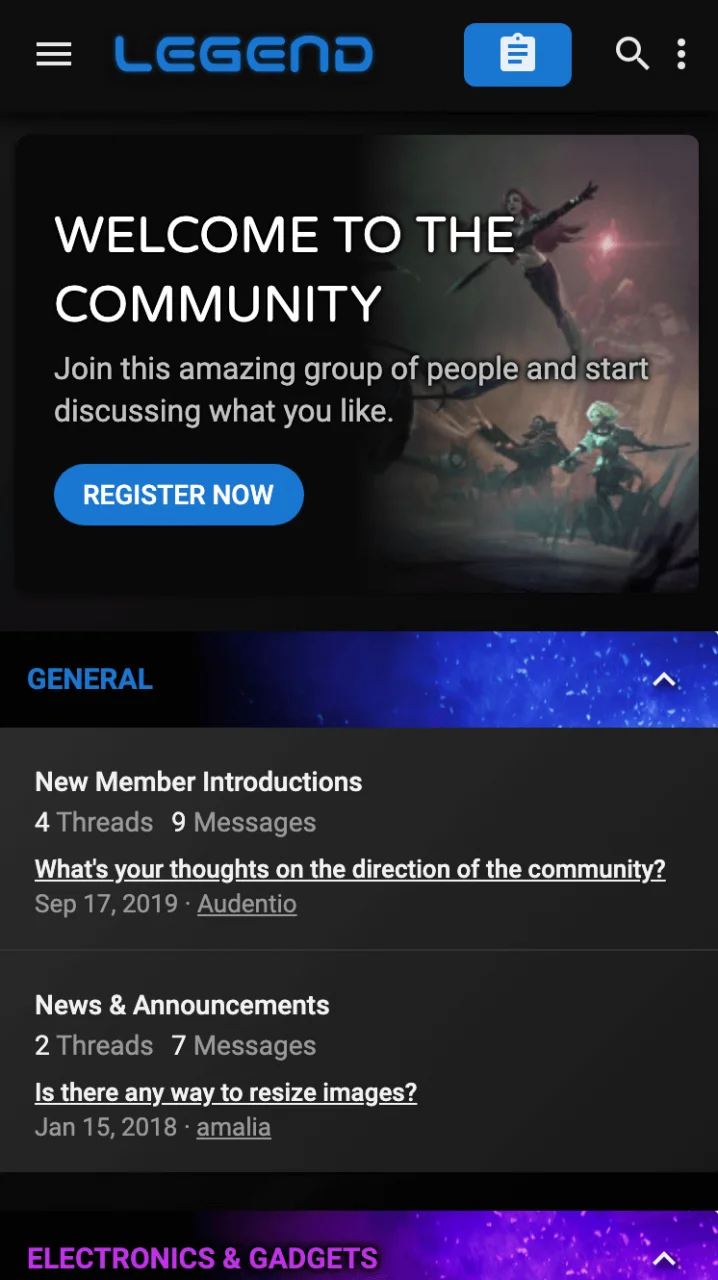View Audentio's profile

(x=247, y=904)
